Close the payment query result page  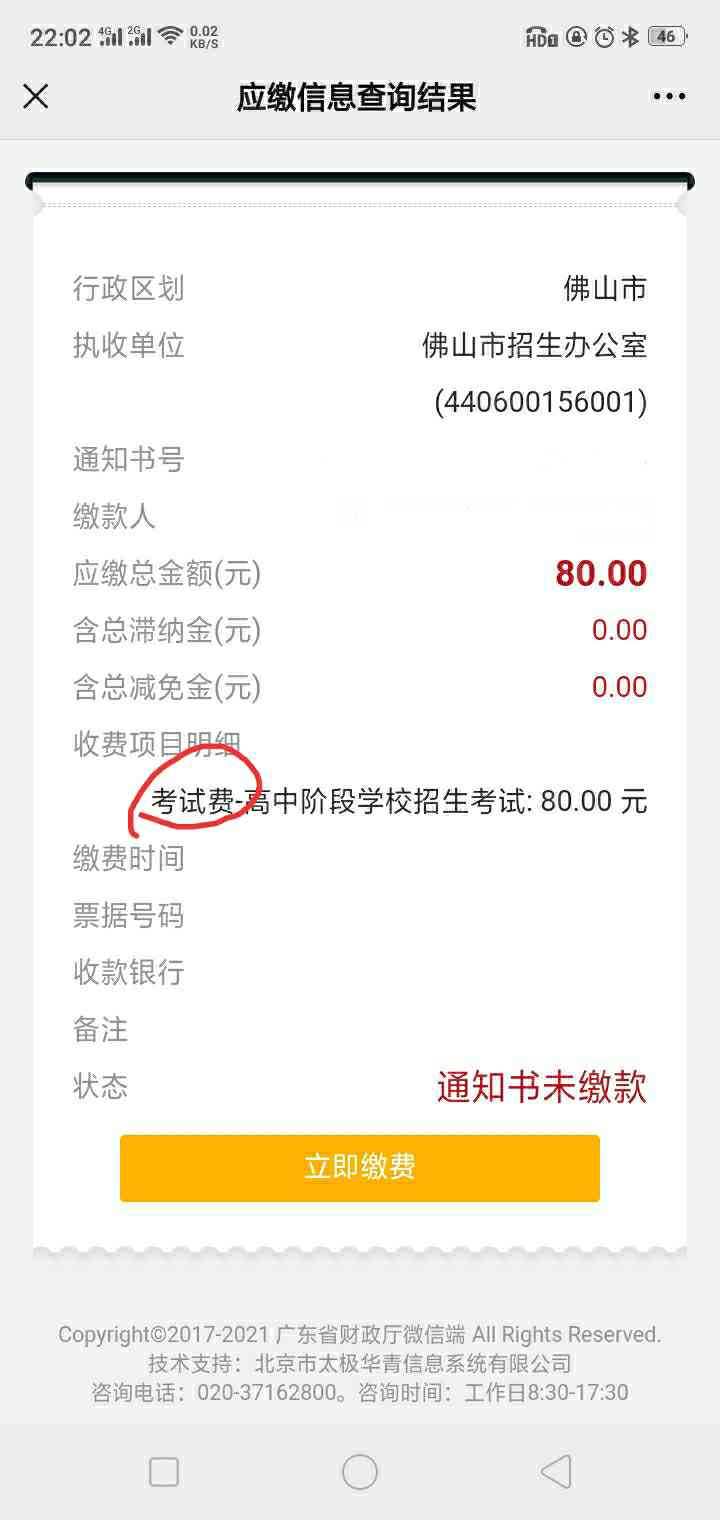(x=36, y=96)
